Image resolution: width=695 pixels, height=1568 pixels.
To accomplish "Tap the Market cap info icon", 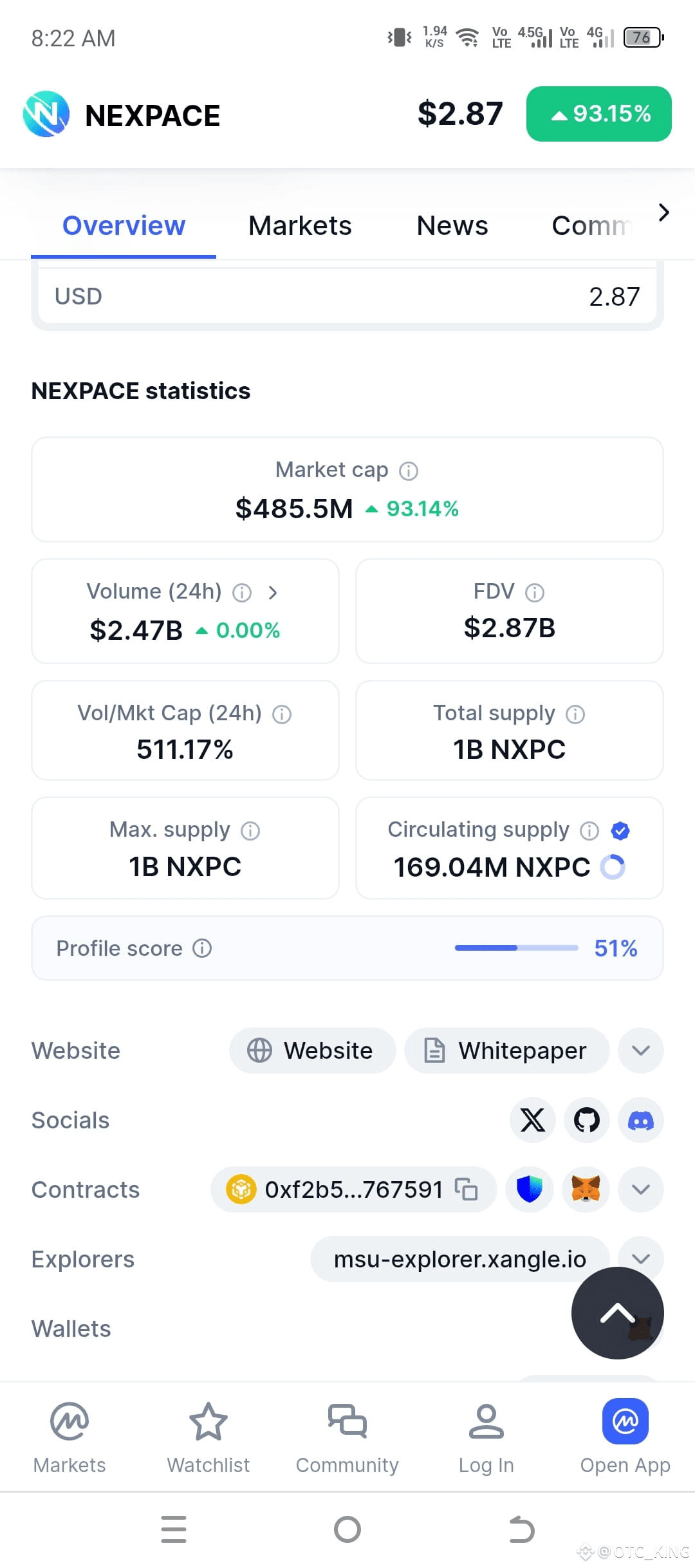I will 409,470.
